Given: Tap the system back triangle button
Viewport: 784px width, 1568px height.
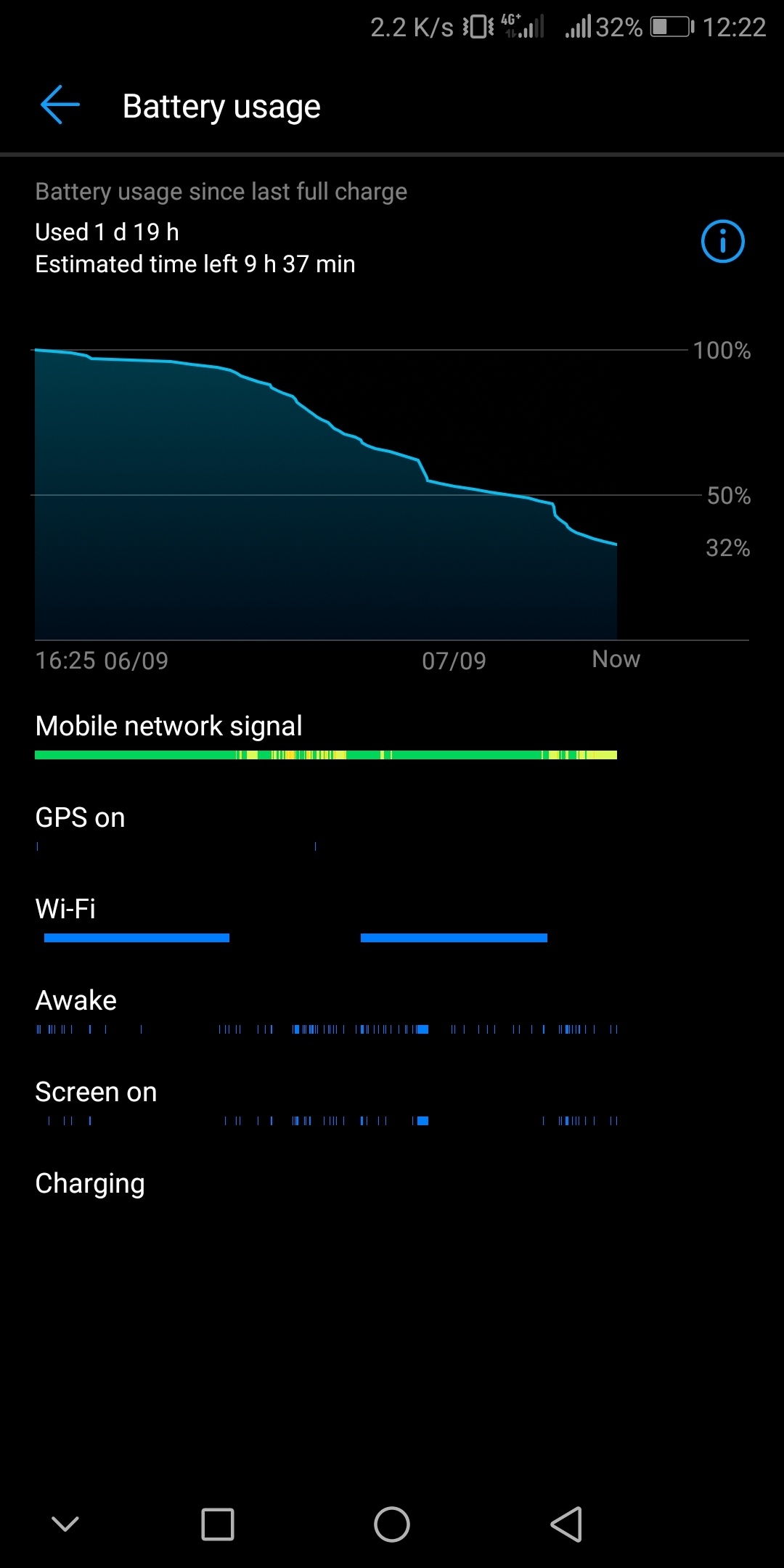Looking at the screenshot, I should point(566,1524).
